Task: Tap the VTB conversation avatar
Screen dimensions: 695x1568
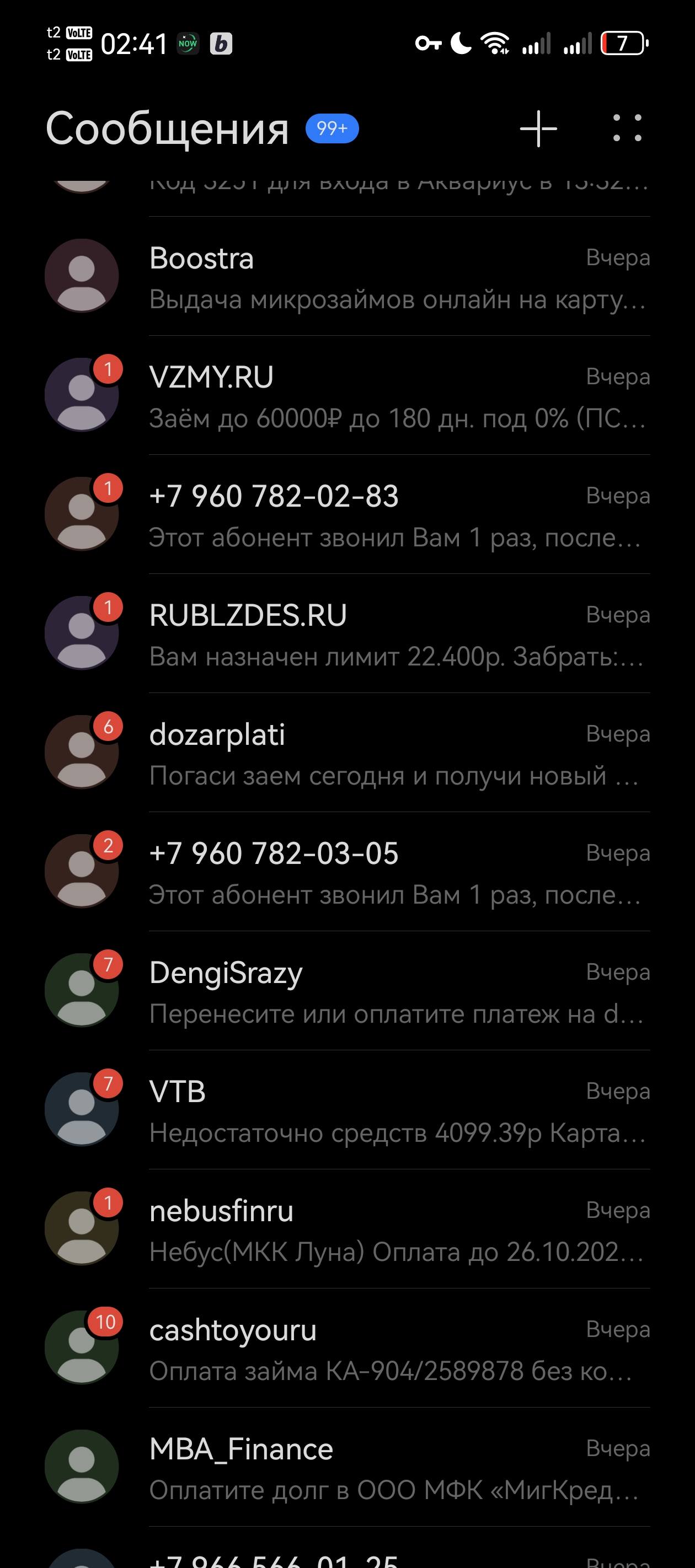Action: tap(82, 1109)
